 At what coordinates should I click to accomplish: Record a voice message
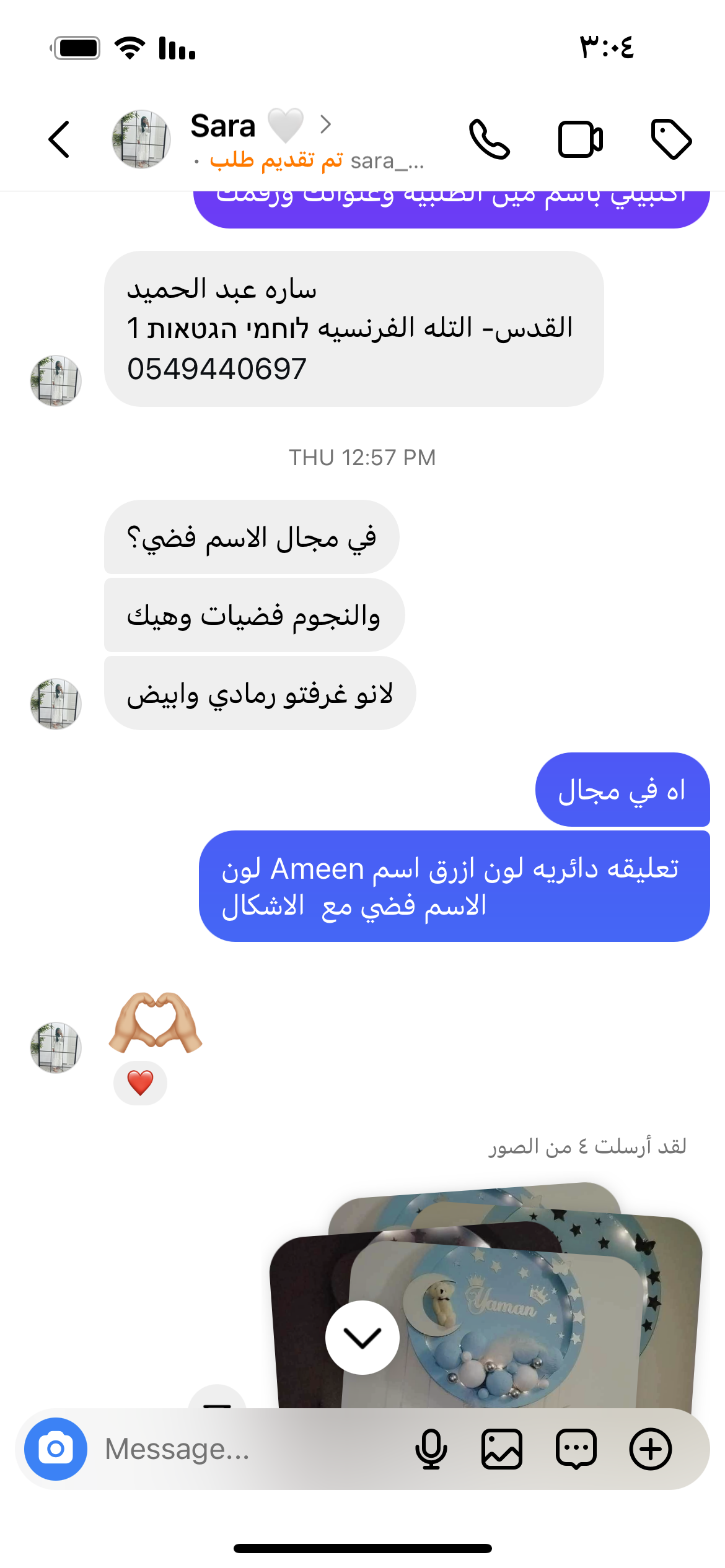pos(431,1449)
